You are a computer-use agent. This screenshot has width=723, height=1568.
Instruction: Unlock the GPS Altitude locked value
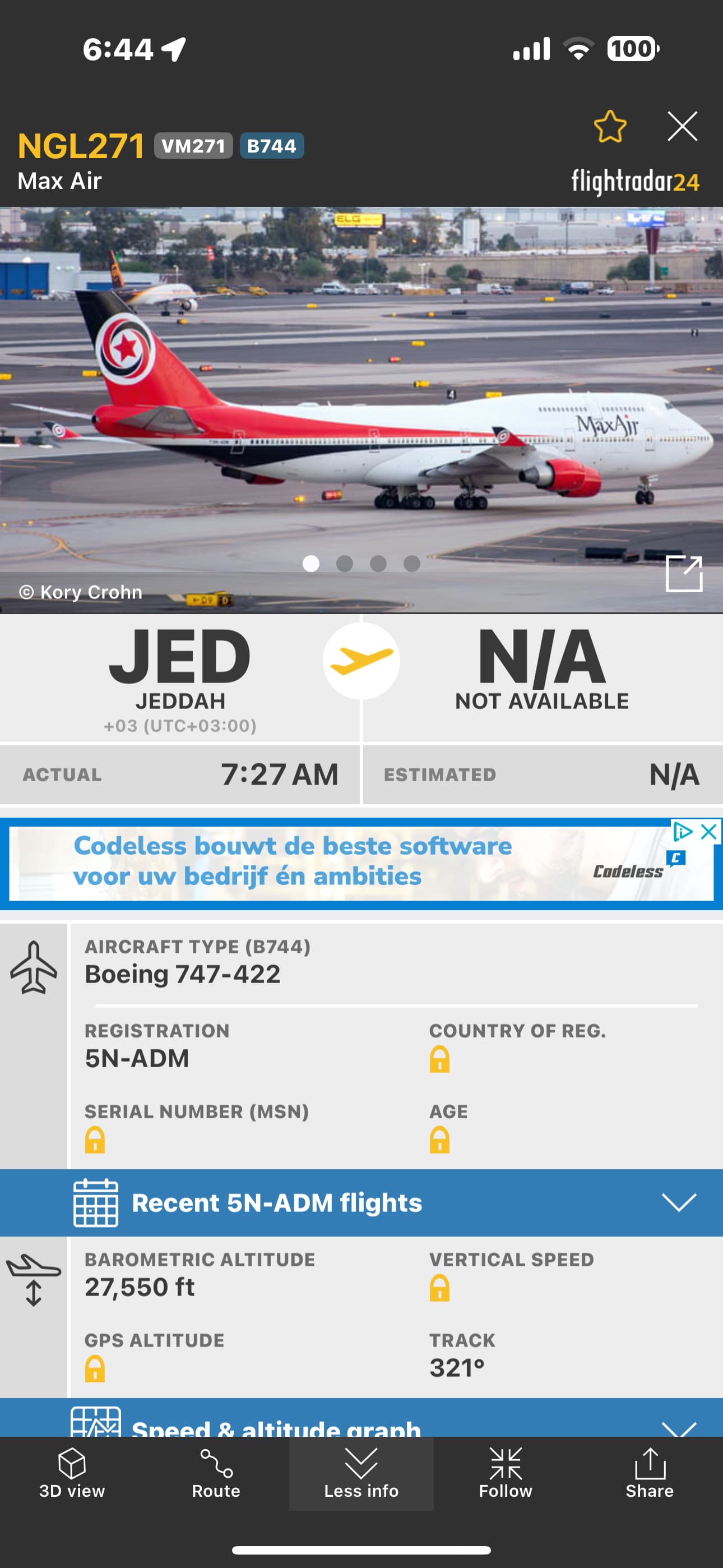tap(95, 1369)
